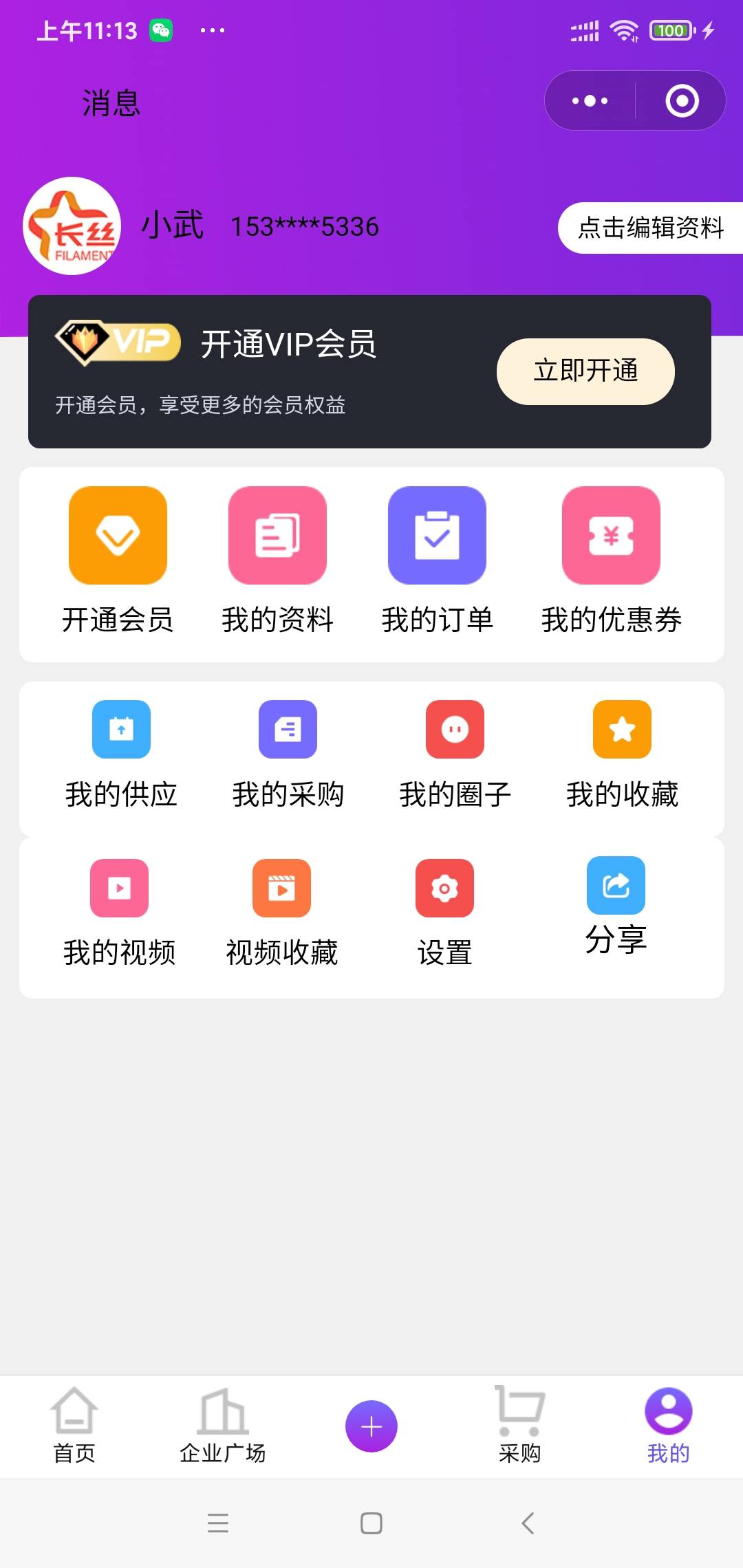743x1568 pixels.
Task: Switch to the 企业广场 tab
Action: click(222, 1425)
